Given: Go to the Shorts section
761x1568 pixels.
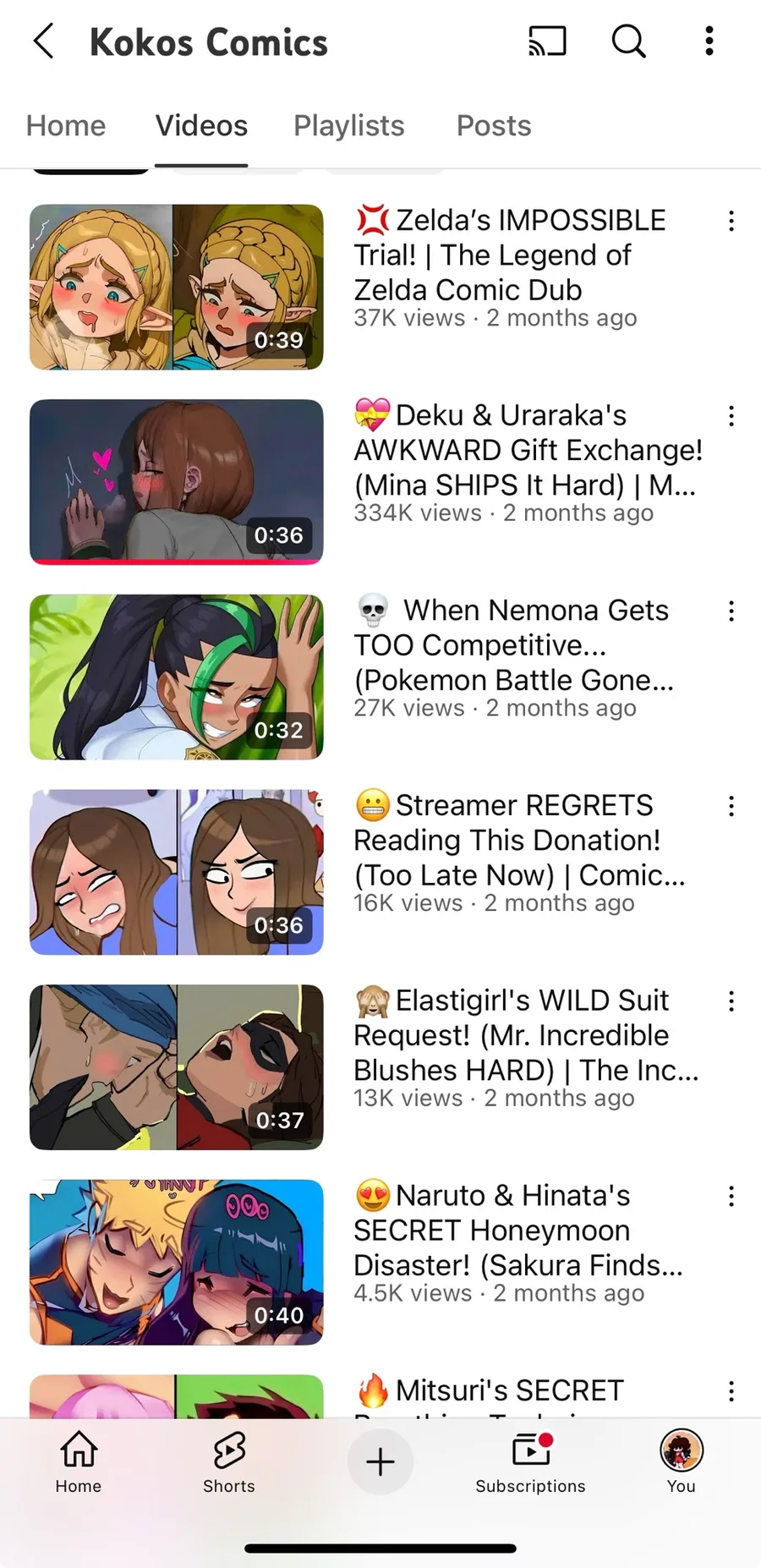Looking at the screenshot, I should click(228, 1461).
